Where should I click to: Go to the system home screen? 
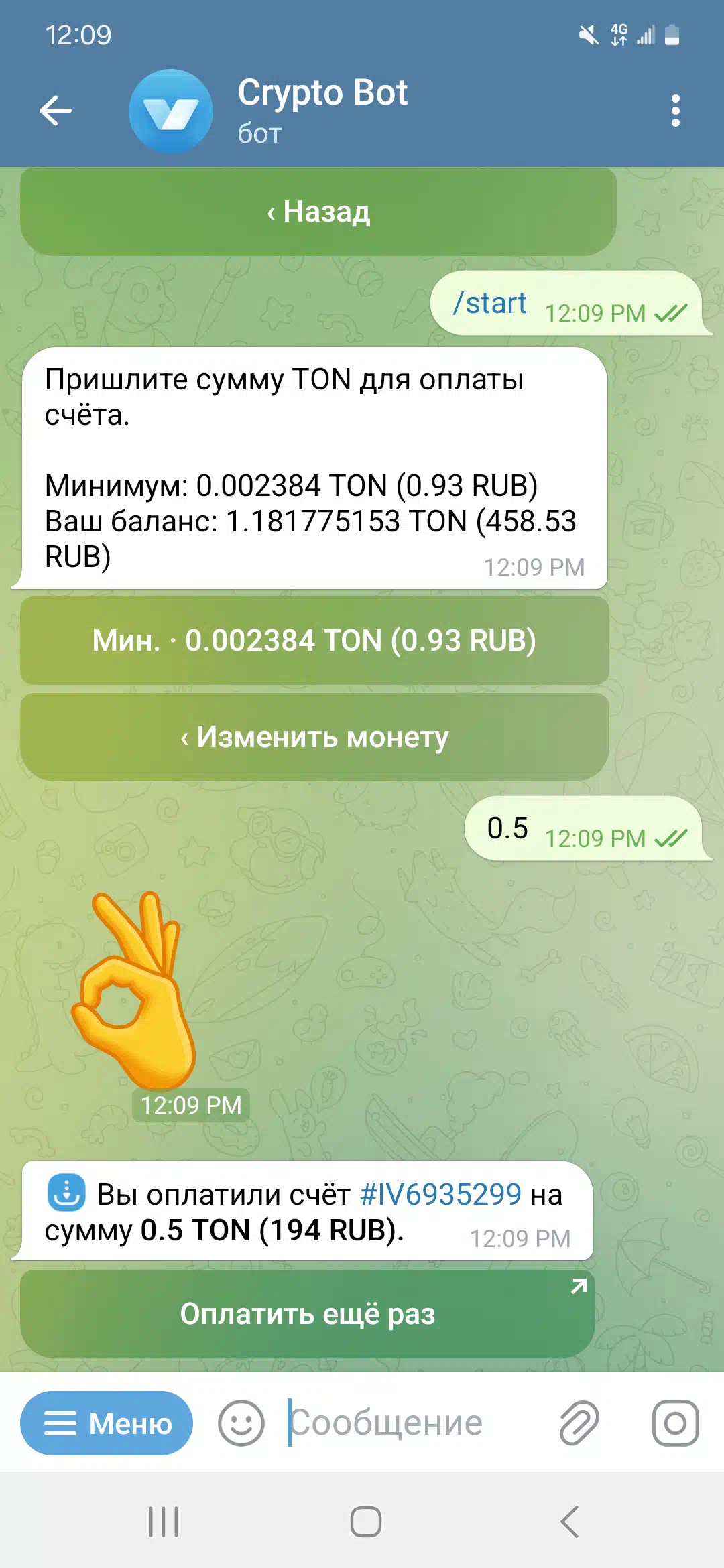point(366,1521)
